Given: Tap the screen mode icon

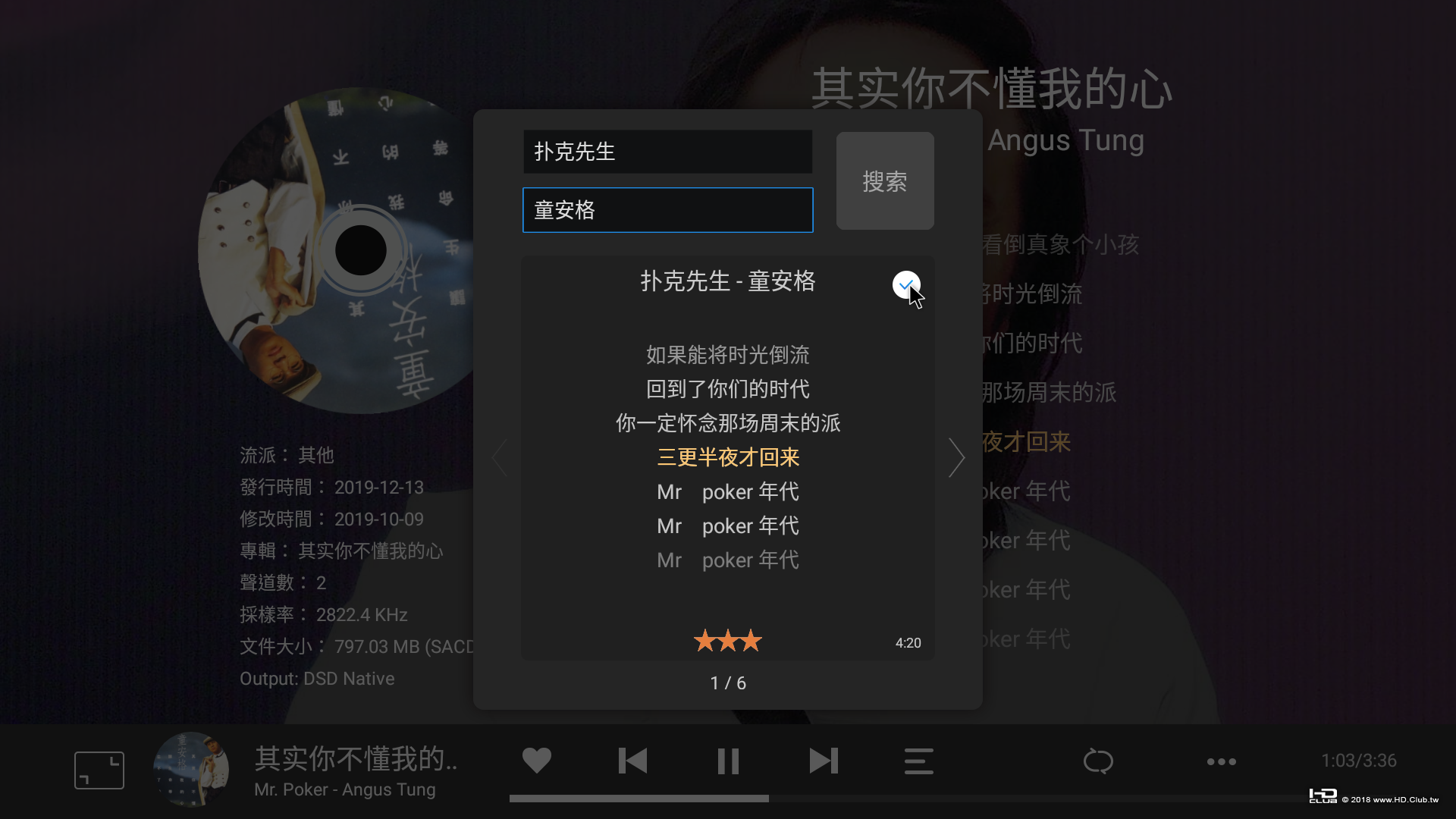Looking at the screenshot, I should (99, 770).
